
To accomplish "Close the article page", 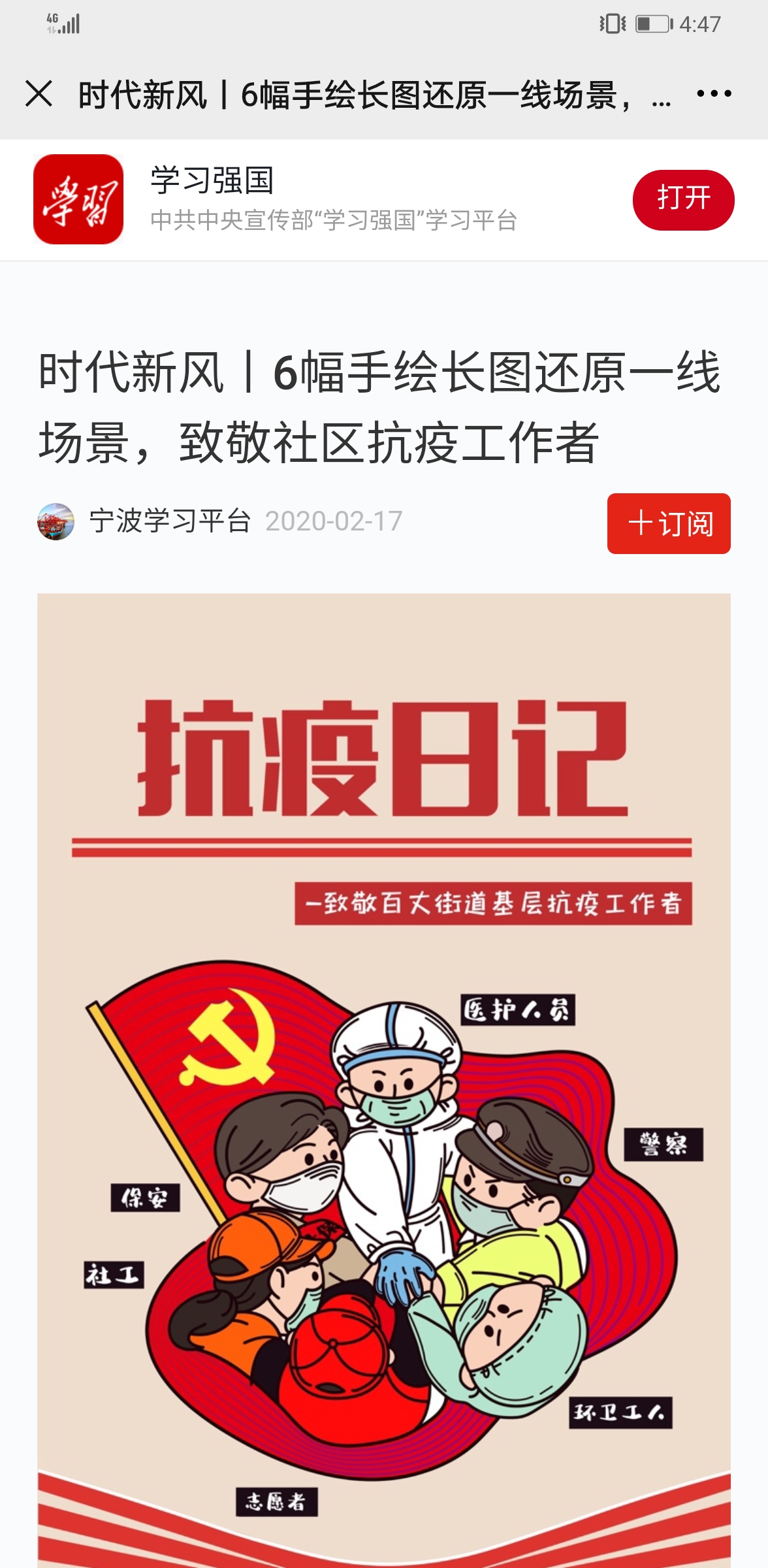I will tap(39, 93).
